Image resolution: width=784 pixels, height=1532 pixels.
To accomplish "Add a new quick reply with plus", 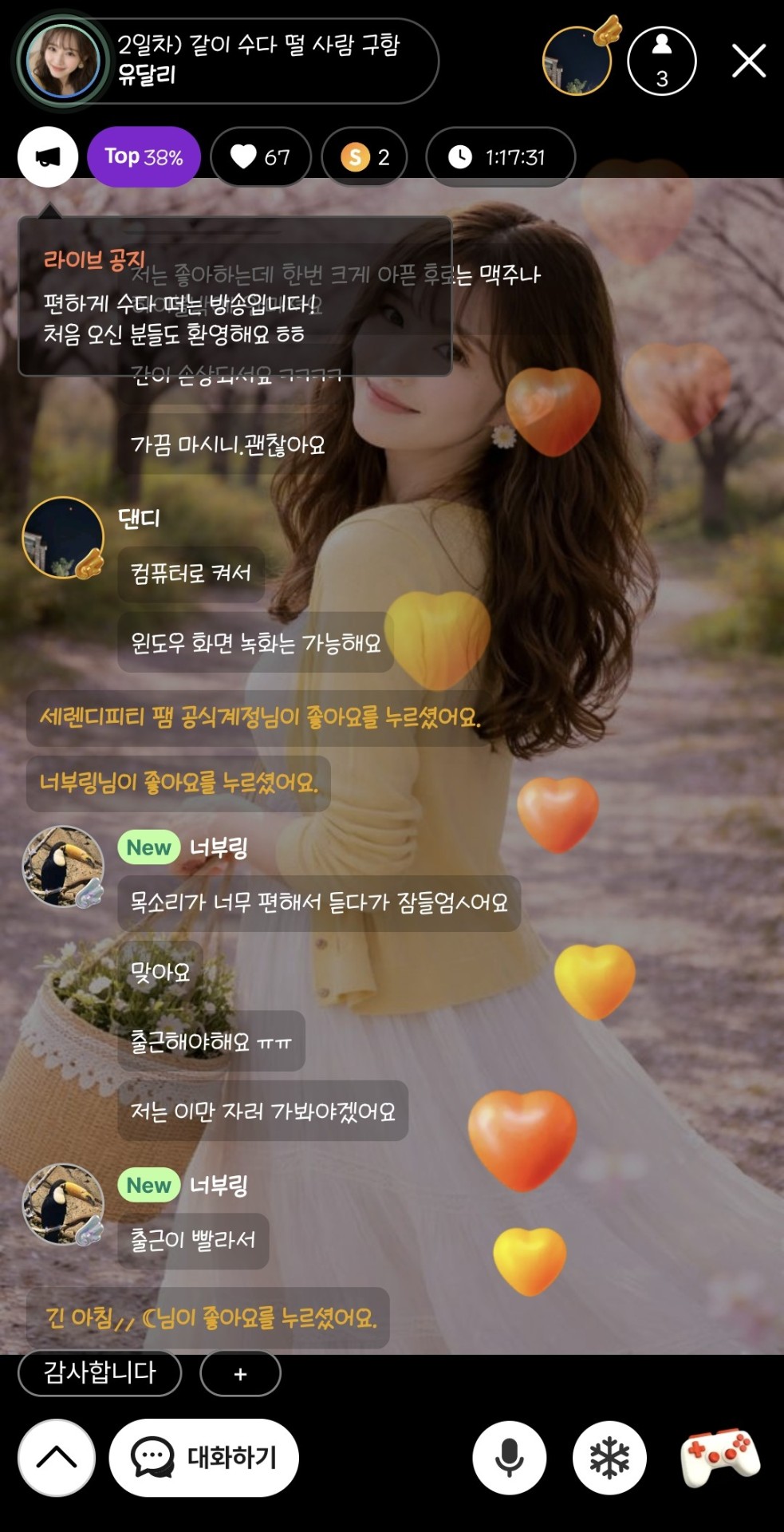I will click(x=240, y=1373).
